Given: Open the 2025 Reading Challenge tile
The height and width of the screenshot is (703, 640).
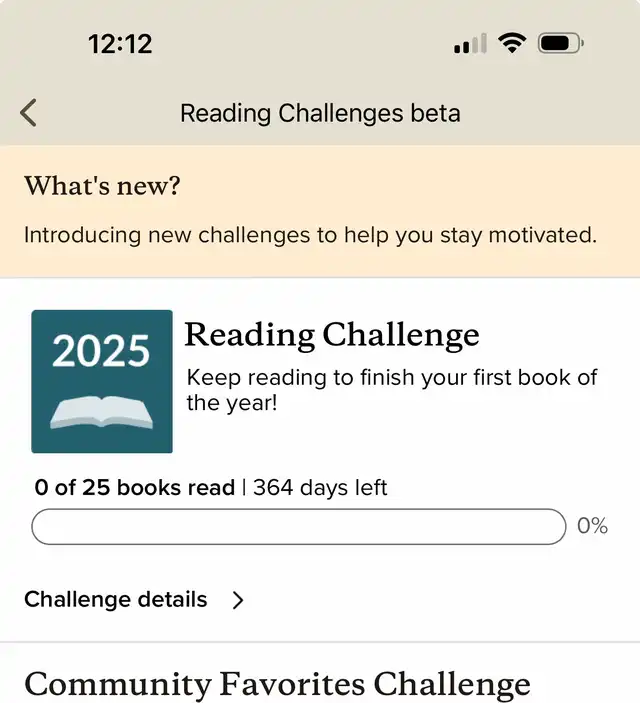Looking at the screenshot, I should (102, 381).
